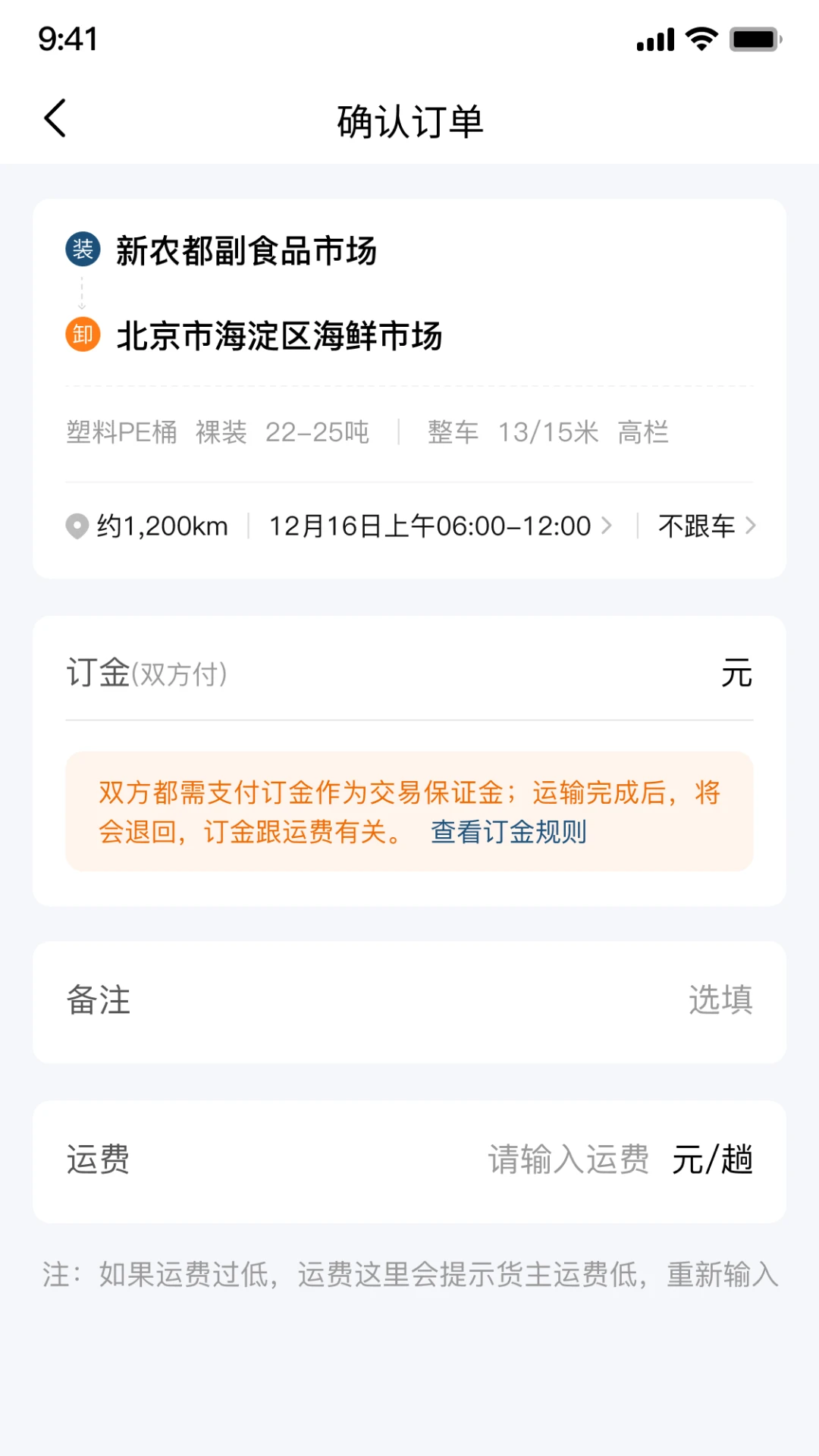
Task: Tap the back arrow to return
Action: [55, 119]
